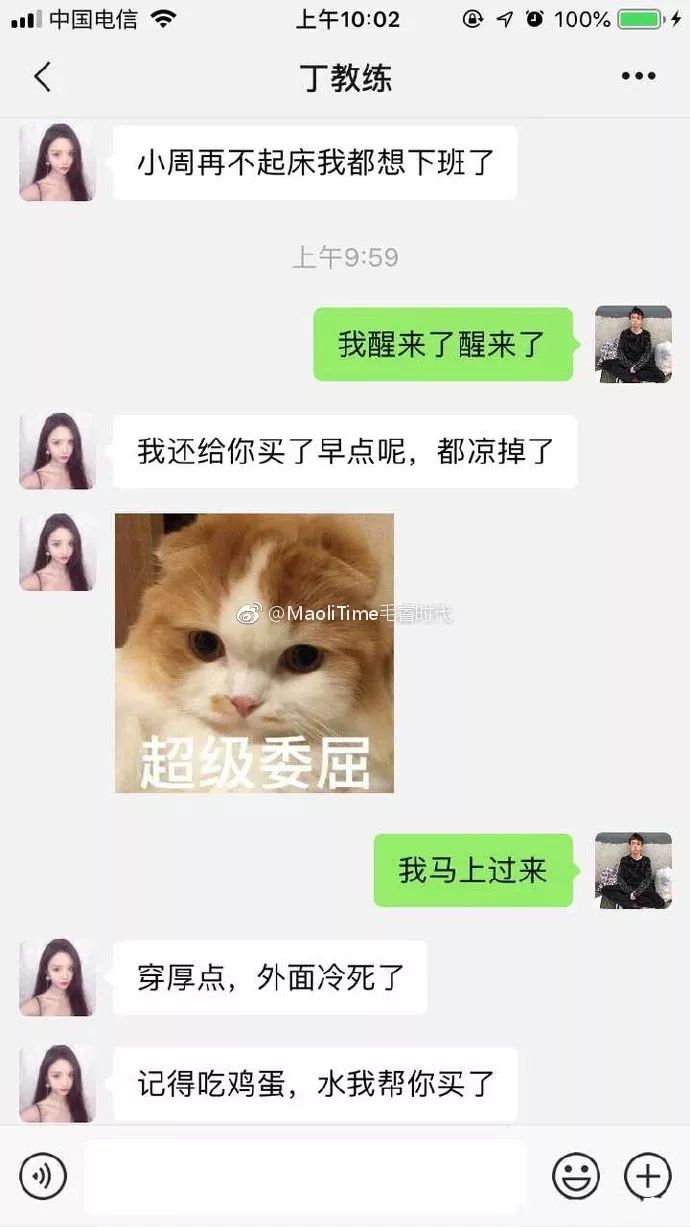This screenshot has width=690, height=1227.
Task: Open the plus attachments menu
Action: 647,1176
